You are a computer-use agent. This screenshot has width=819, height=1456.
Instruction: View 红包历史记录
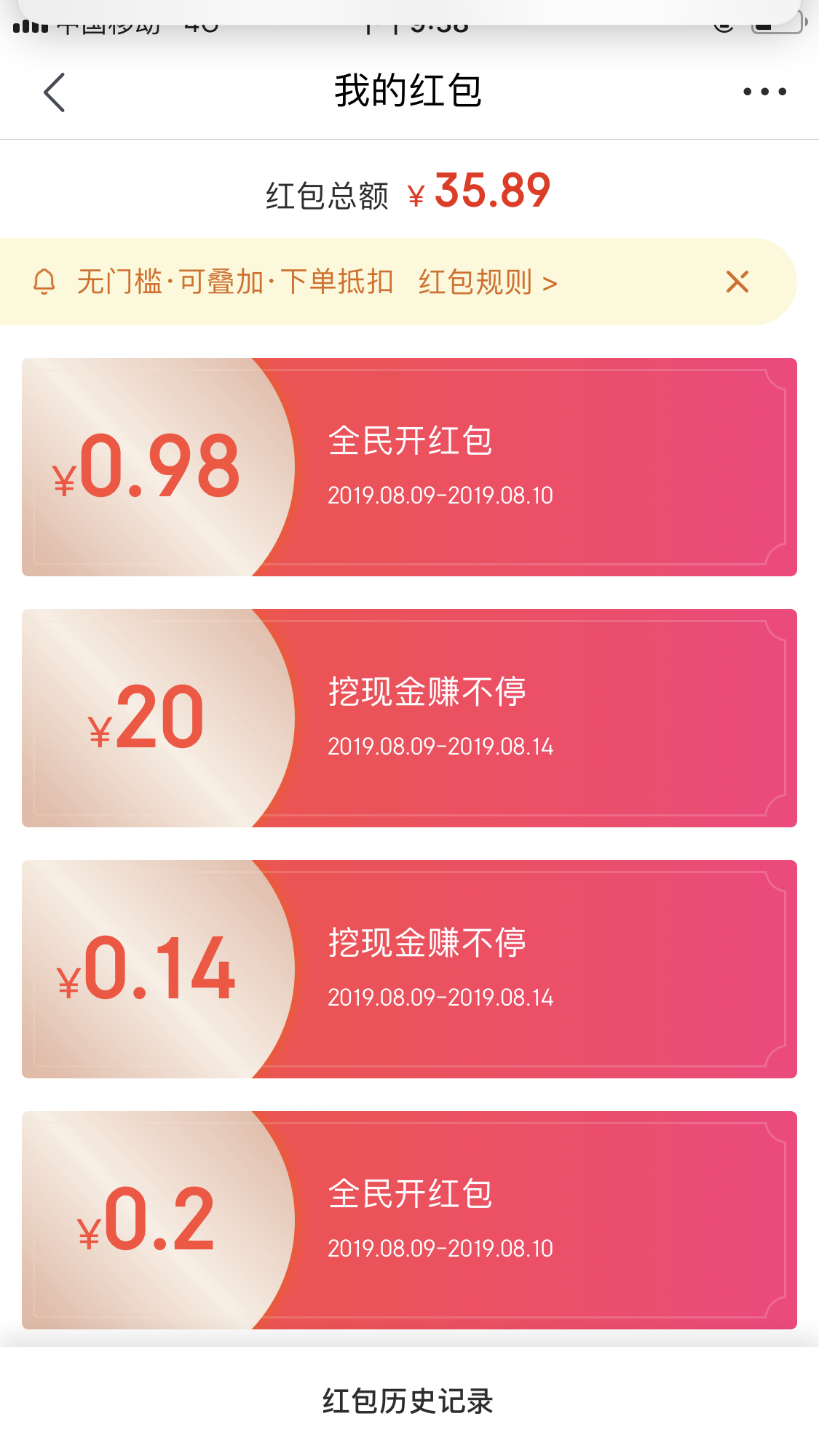[x=408, y=1401]
